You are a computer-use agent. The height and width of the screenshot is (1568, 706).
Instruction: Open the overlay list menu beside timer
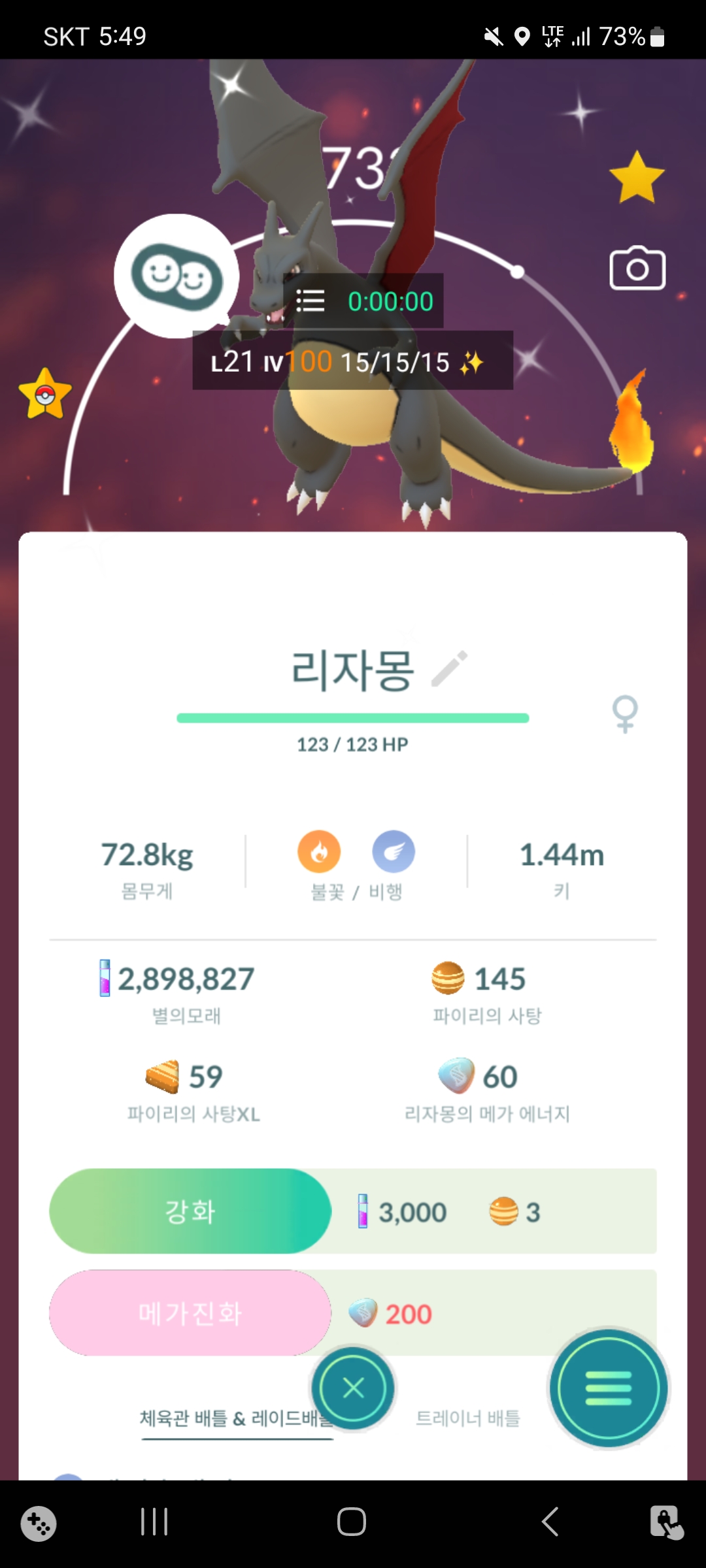click(311, 301)
